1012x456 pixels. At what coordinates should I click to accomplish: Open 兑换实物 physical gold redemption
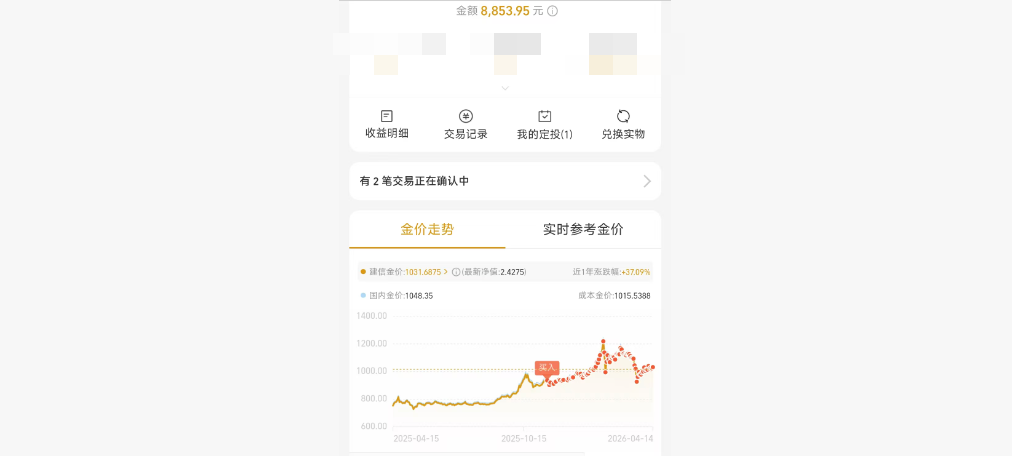pyautogui.click(x=623, y=124)
